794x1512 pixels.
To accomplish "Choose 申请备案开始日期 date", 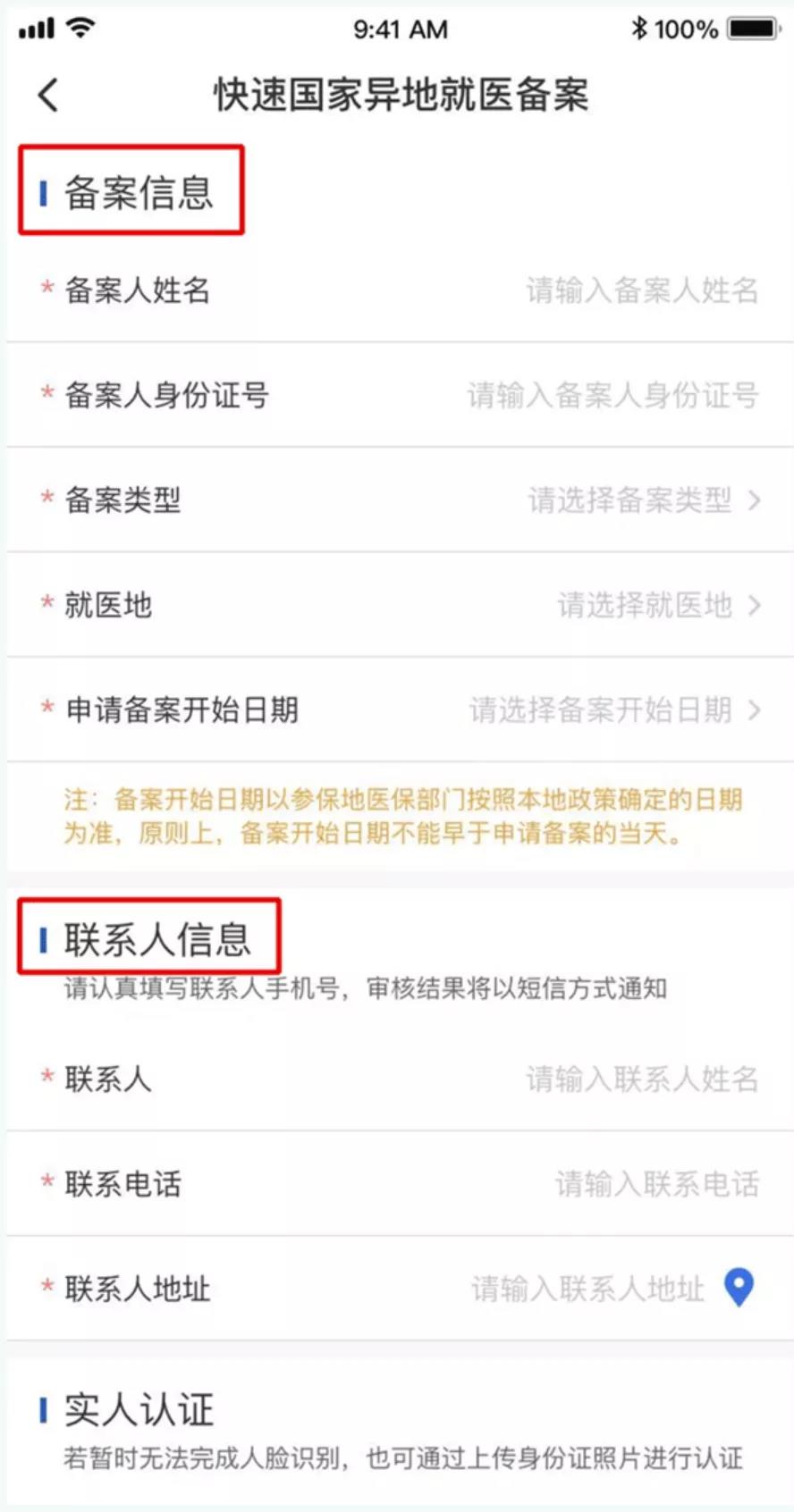I will [613, 710].
